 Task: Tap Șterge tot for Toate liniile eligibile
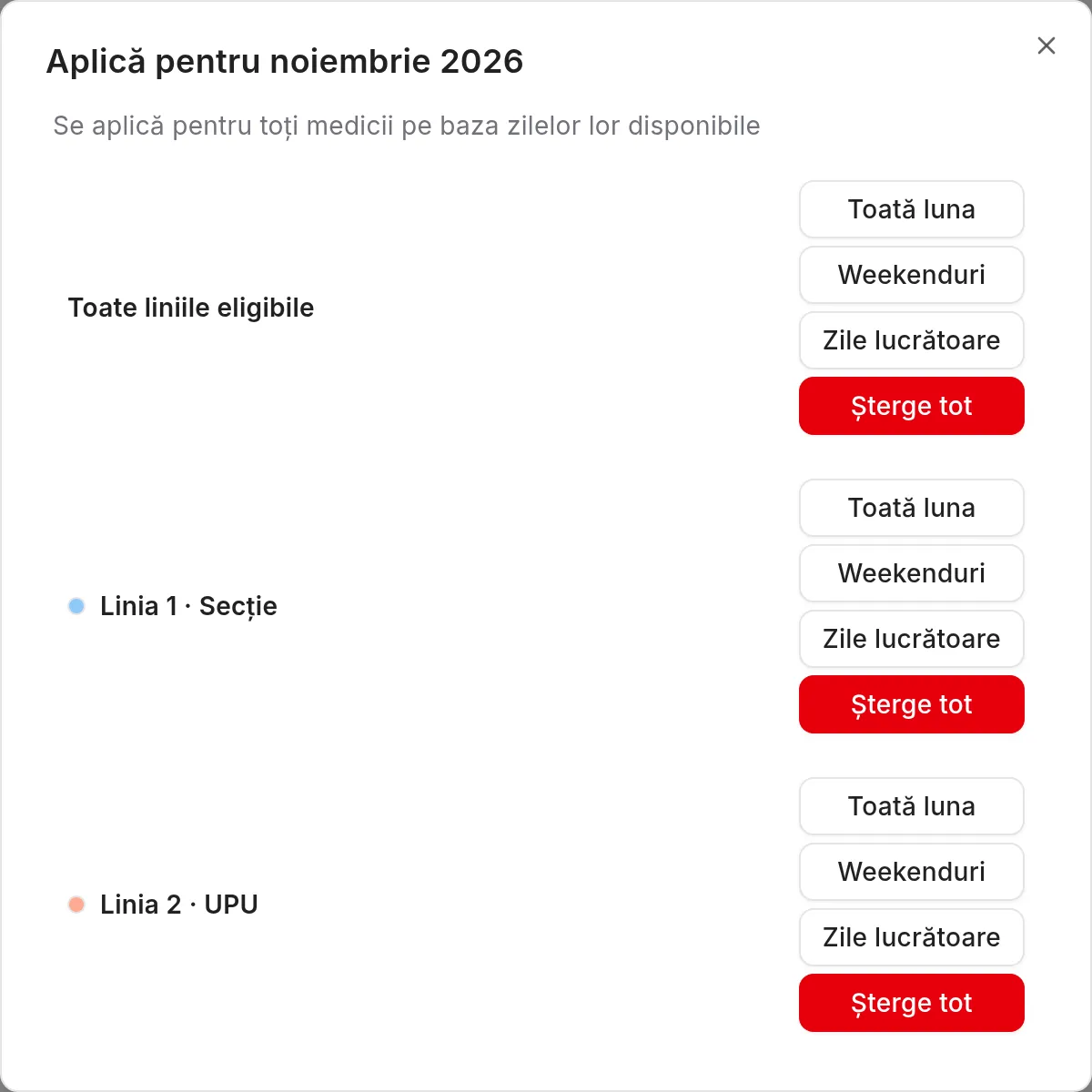[912, 406]
